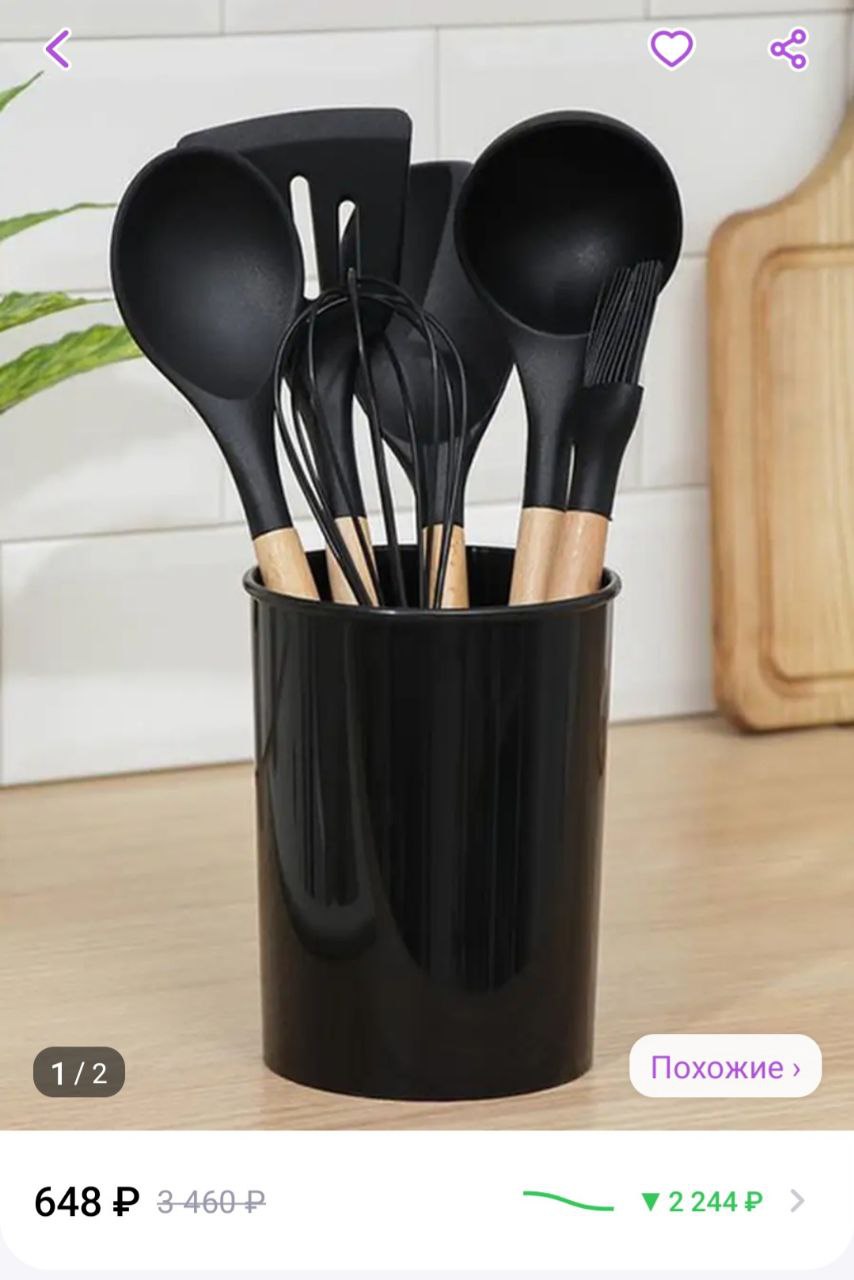
Task: Open similar items via Похожие
Action: [725, 1067]
